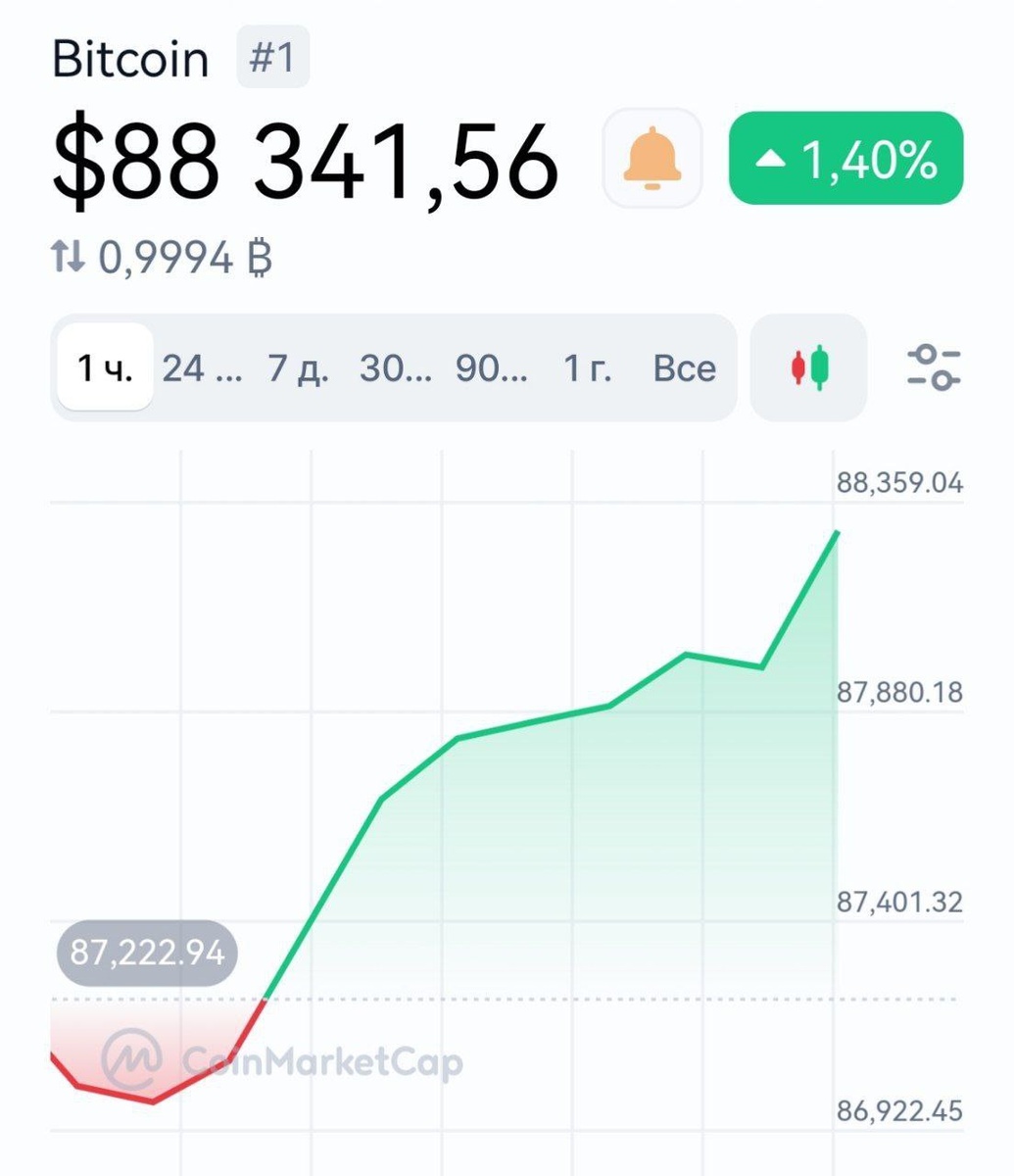Switch to the 7 д. chart range
This screenshot has width=1014, height=1176.
[299, 368]
